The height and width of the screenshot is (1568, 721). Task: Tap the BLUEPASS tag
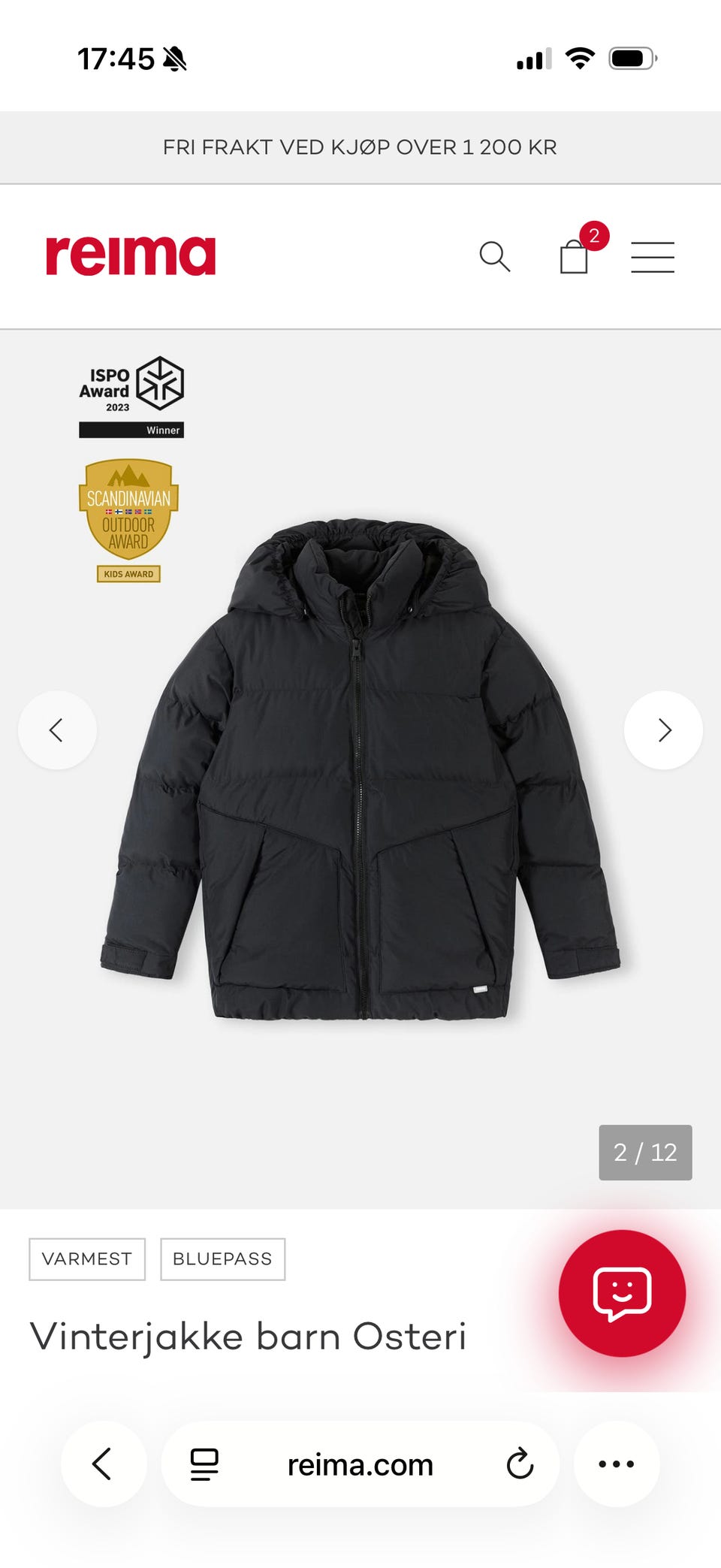223,1258
